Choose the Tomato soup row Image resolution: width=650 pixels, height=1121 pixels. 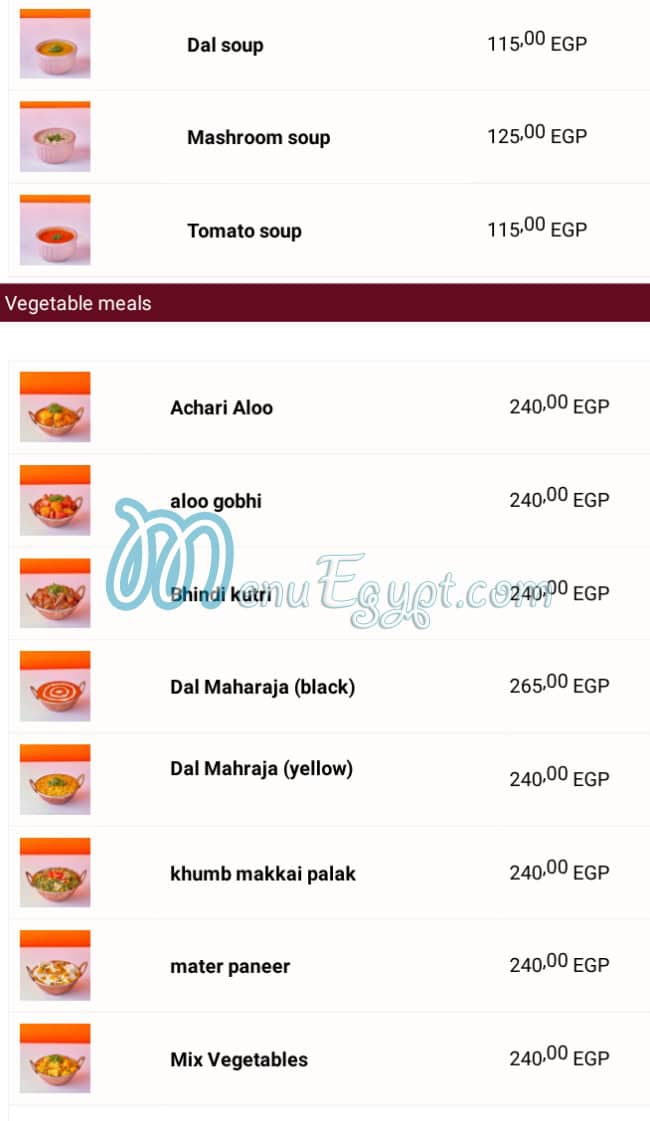(244, 231)
